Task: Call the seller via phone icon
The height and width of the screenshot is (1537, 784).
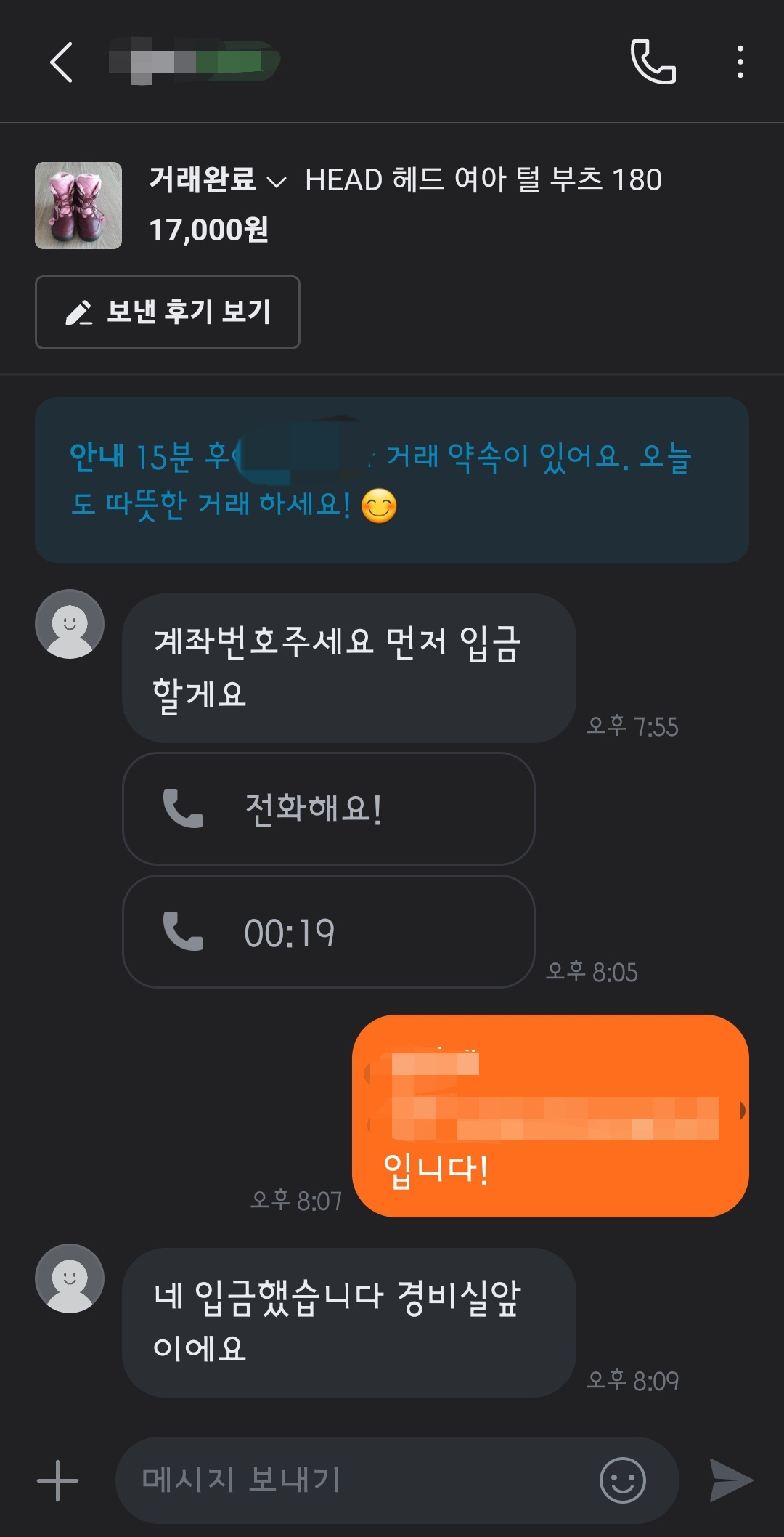Action: point(653,62)
